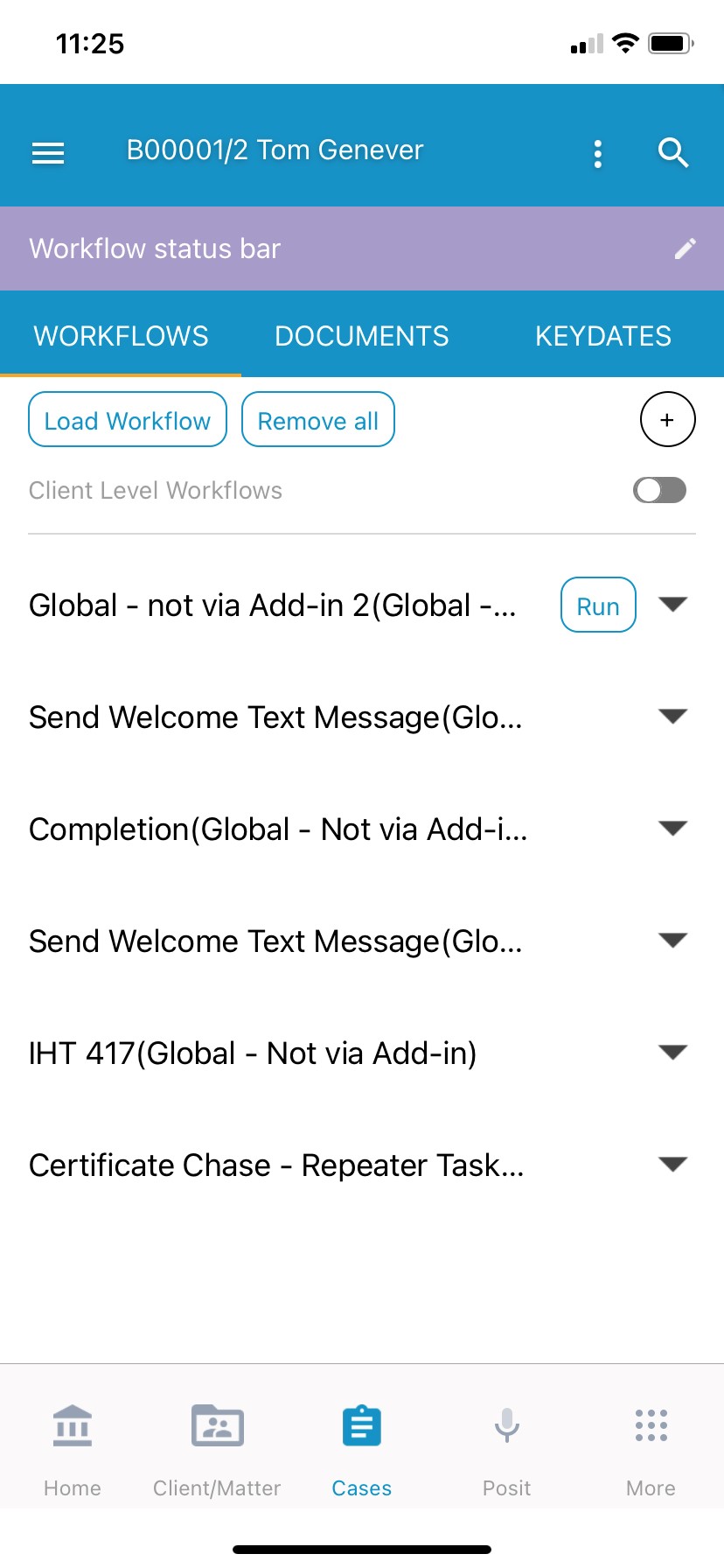Run the Global - not via Add-in 2 workflow
Viewport: 724px width, 1568px height.
[x=597, y=605]
